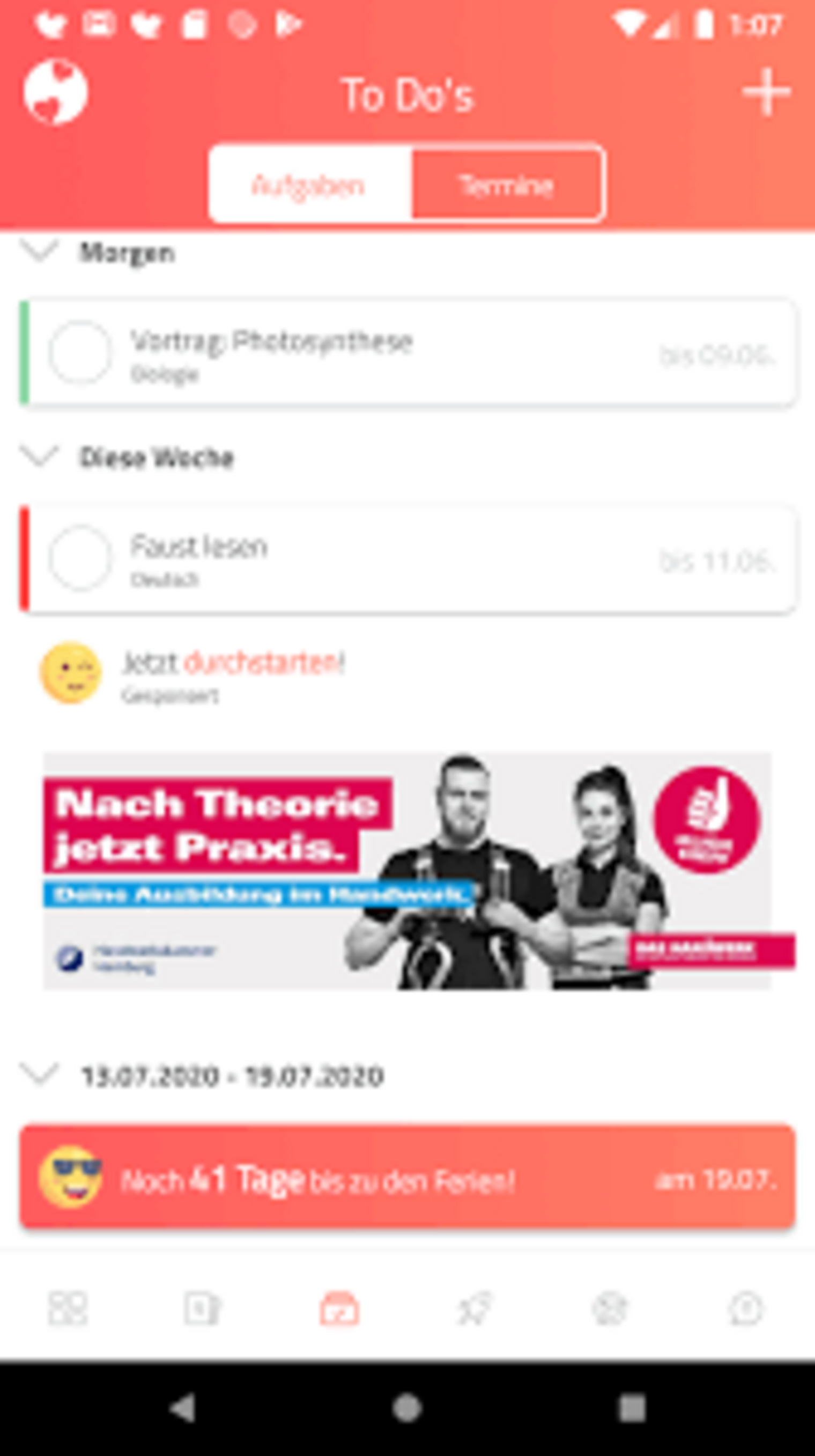Check off Faust lesen task
The height and width of the screenshot is (1456, 815).
click(x=80, y=558)
